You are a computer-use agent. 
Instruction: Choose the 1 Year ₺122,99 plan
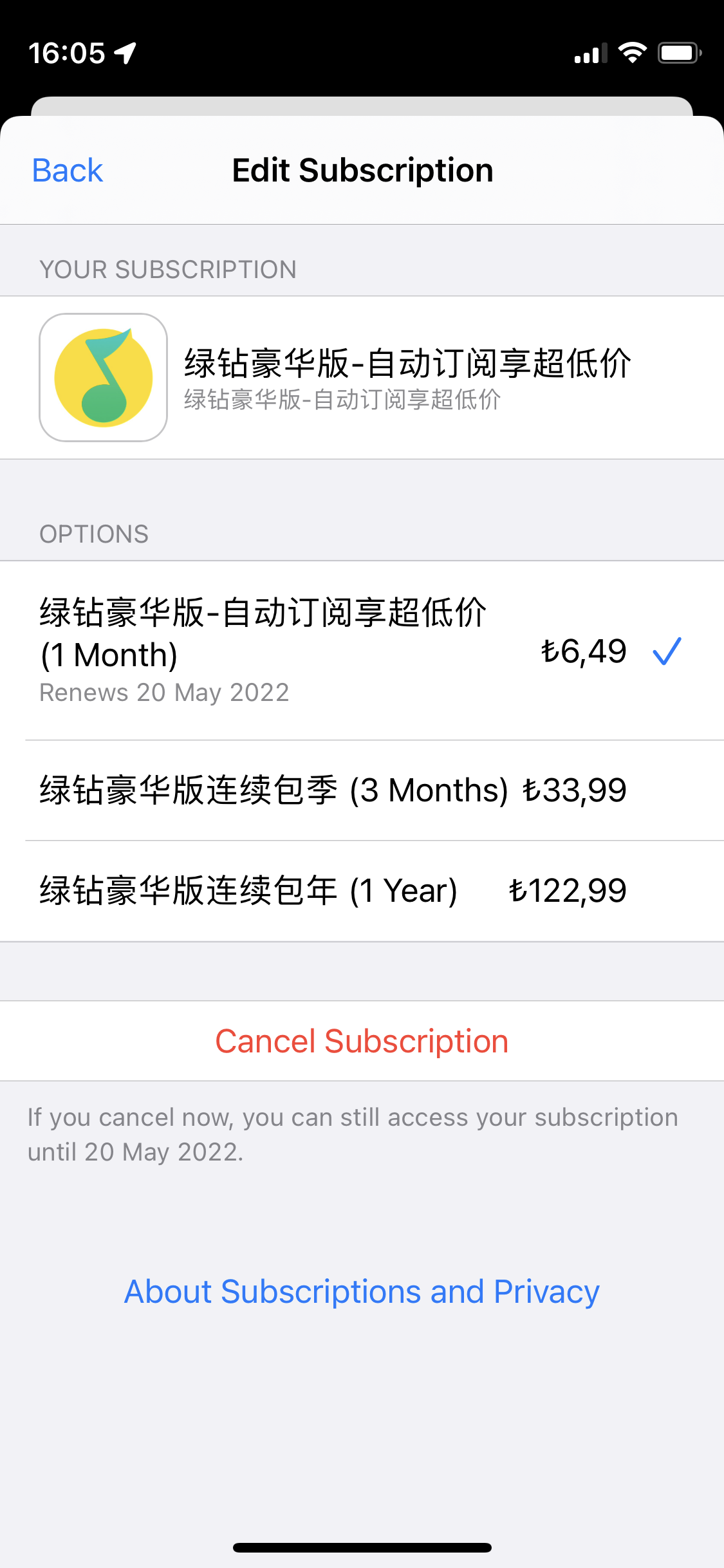[360, 891]
